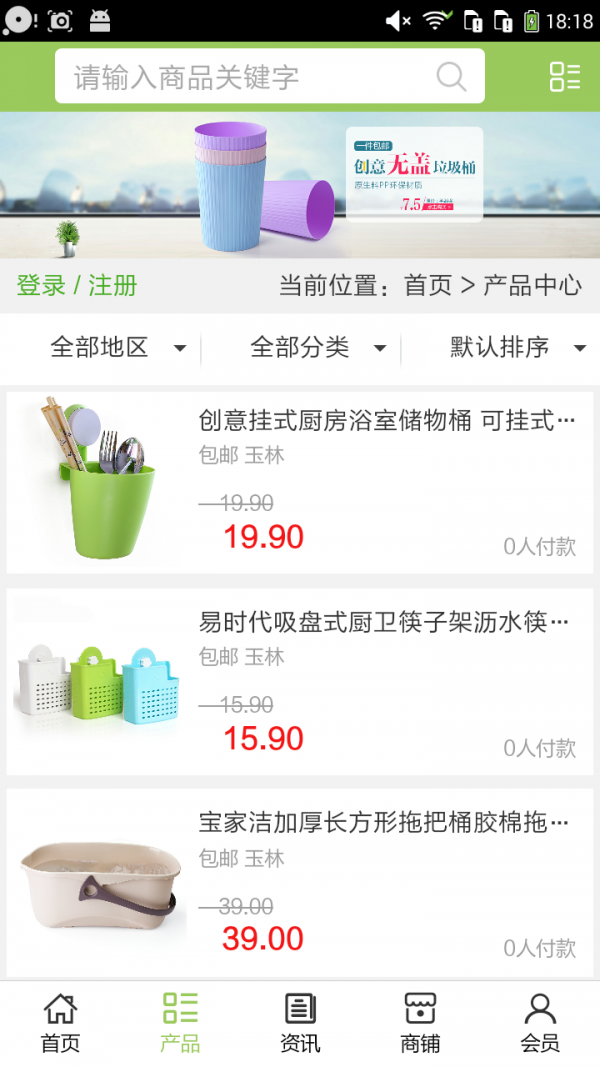Open the 会员 tab
This screenshot has height=1067, width=600.
[x=540, y=1022]
